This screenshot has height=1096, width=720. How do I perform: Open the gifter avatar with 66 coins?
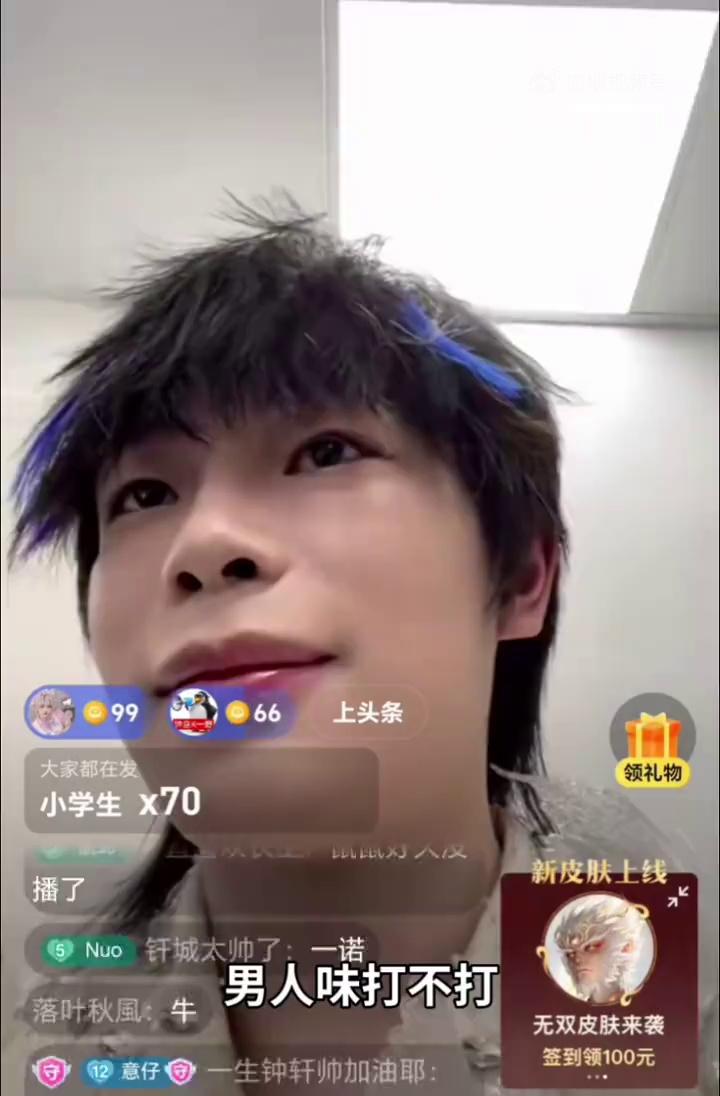pyautogui.click(x=194, y=712)
